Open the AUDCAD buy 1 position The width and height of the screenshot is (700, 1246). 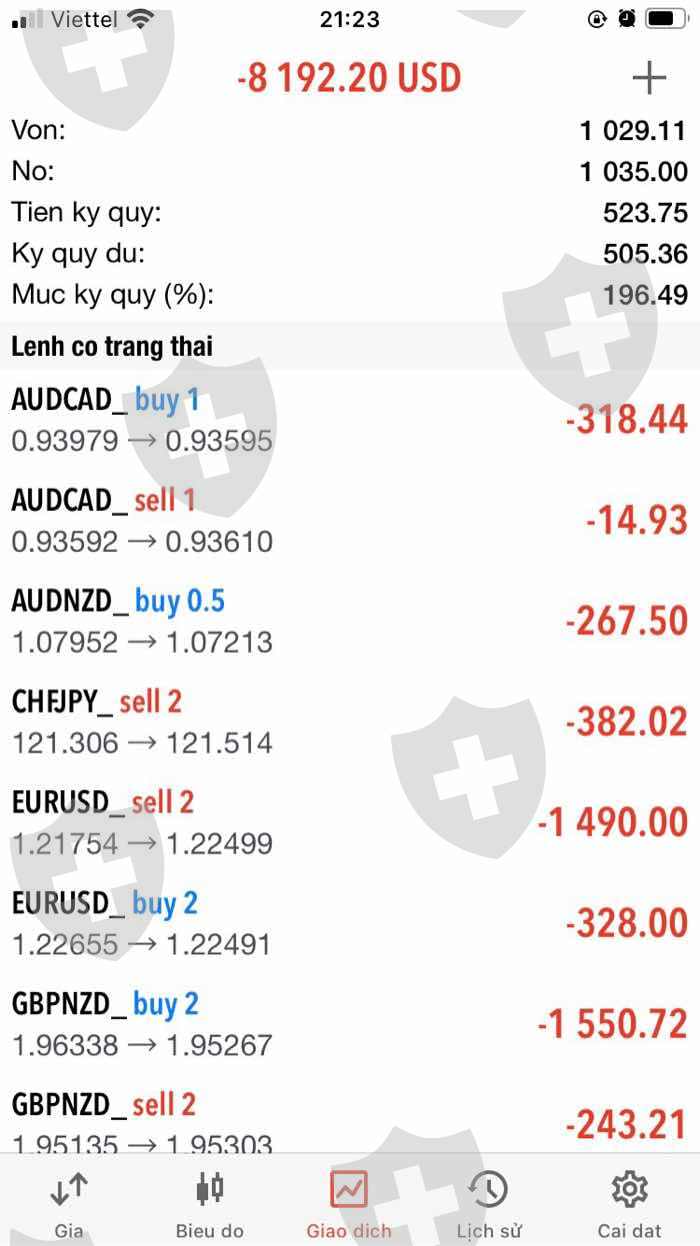click(x=350, y=420)
